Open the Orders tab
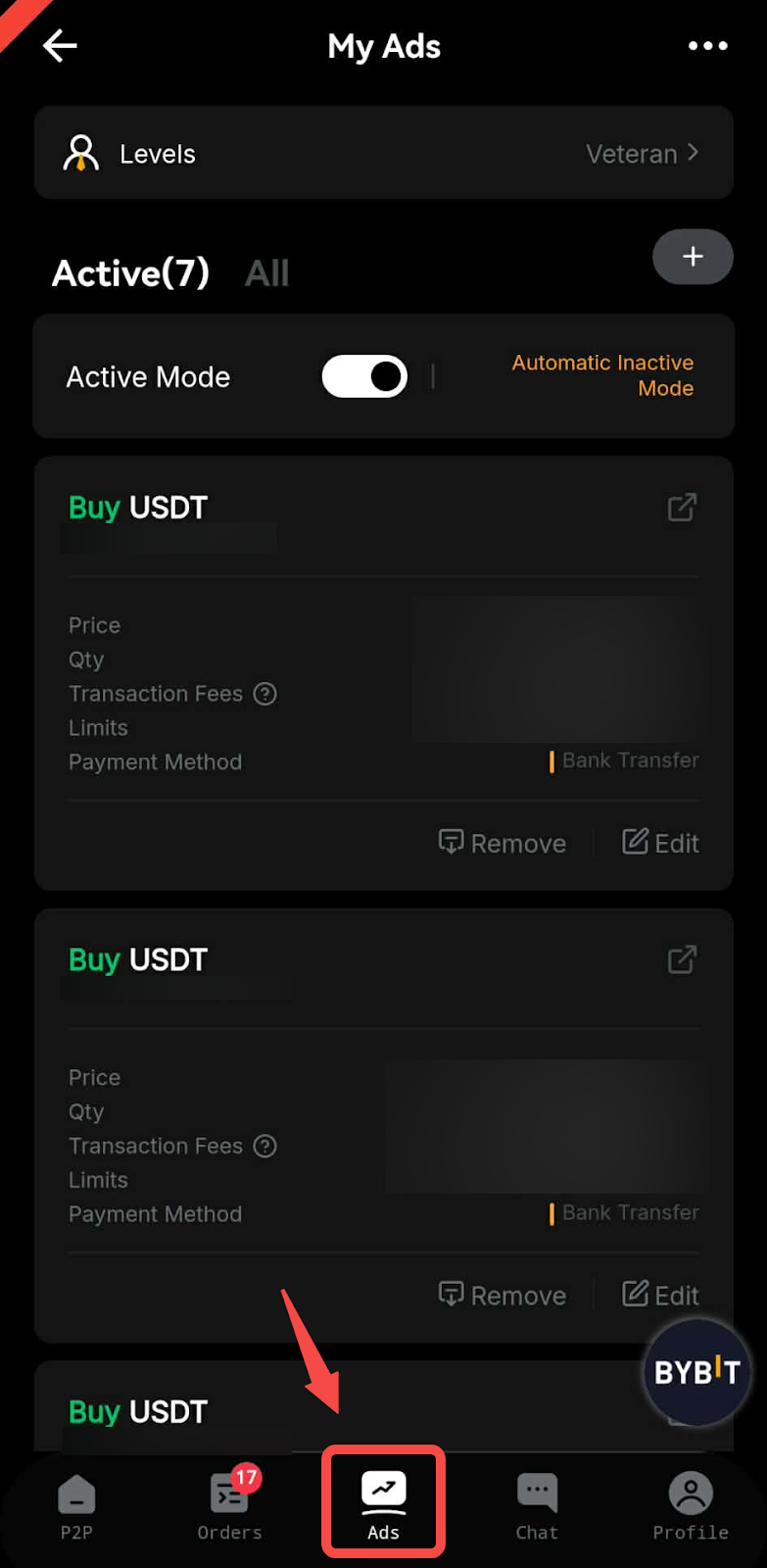Viewport: 767px width, 1568px height. coord(230,1506)
